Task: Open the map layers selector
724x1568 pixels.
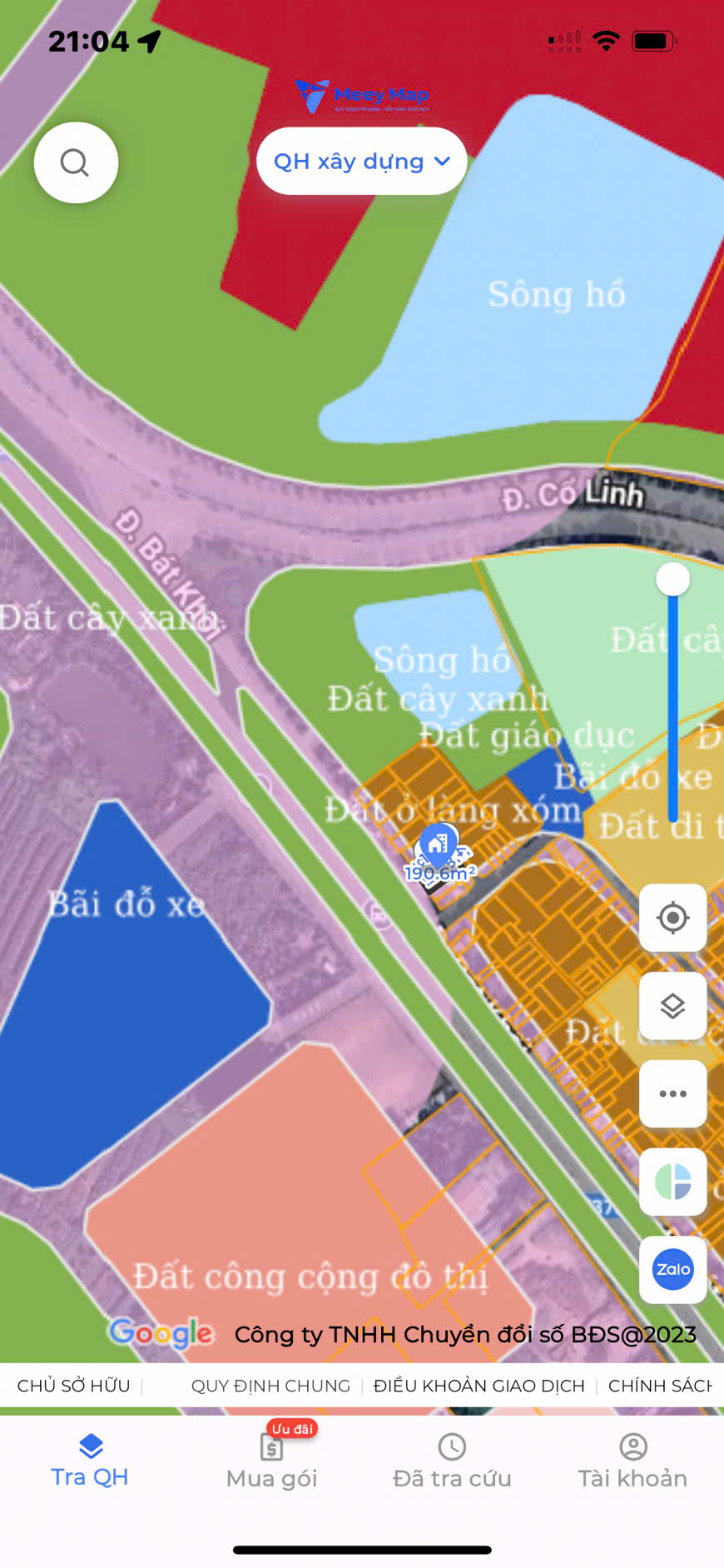Action: click(672, 1006)
